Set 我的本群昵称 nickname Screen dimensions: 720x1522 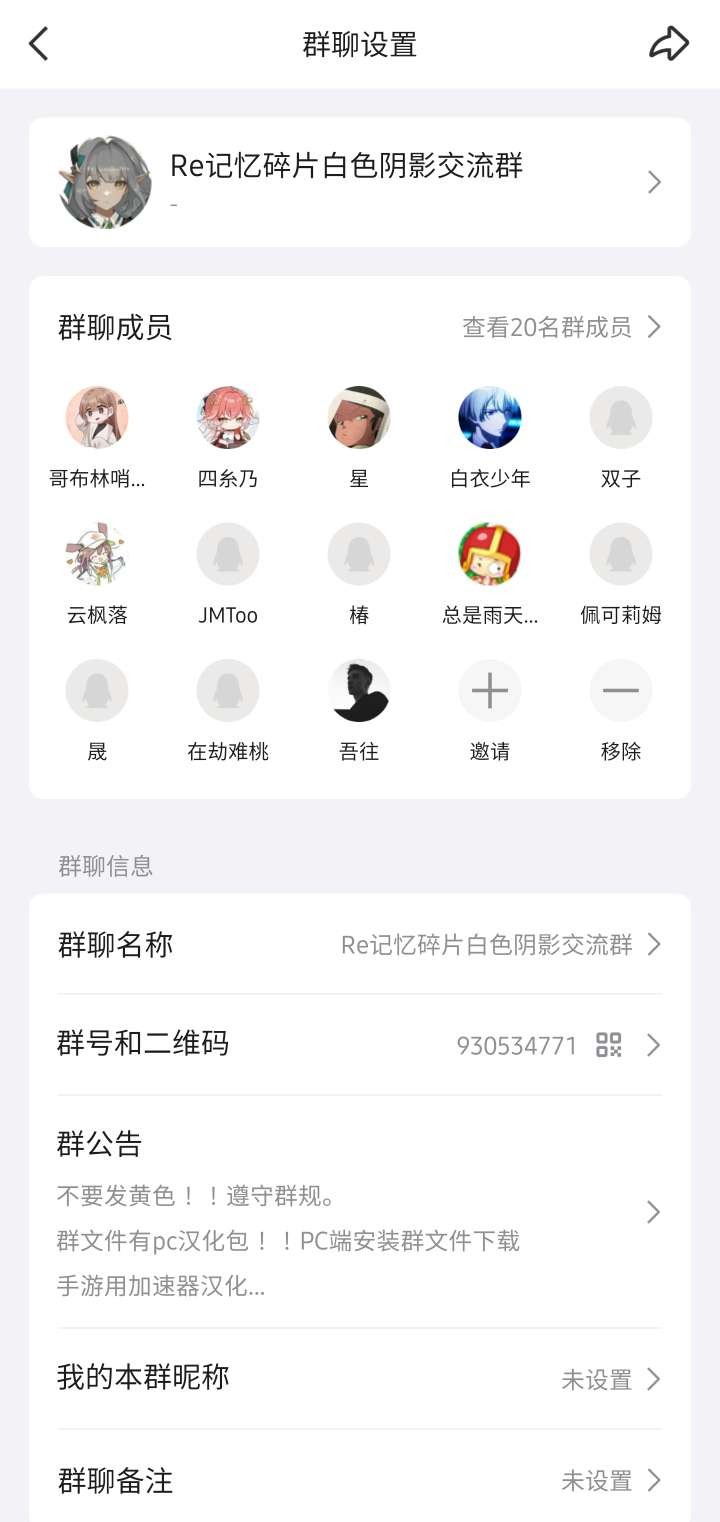(360, 1378)
